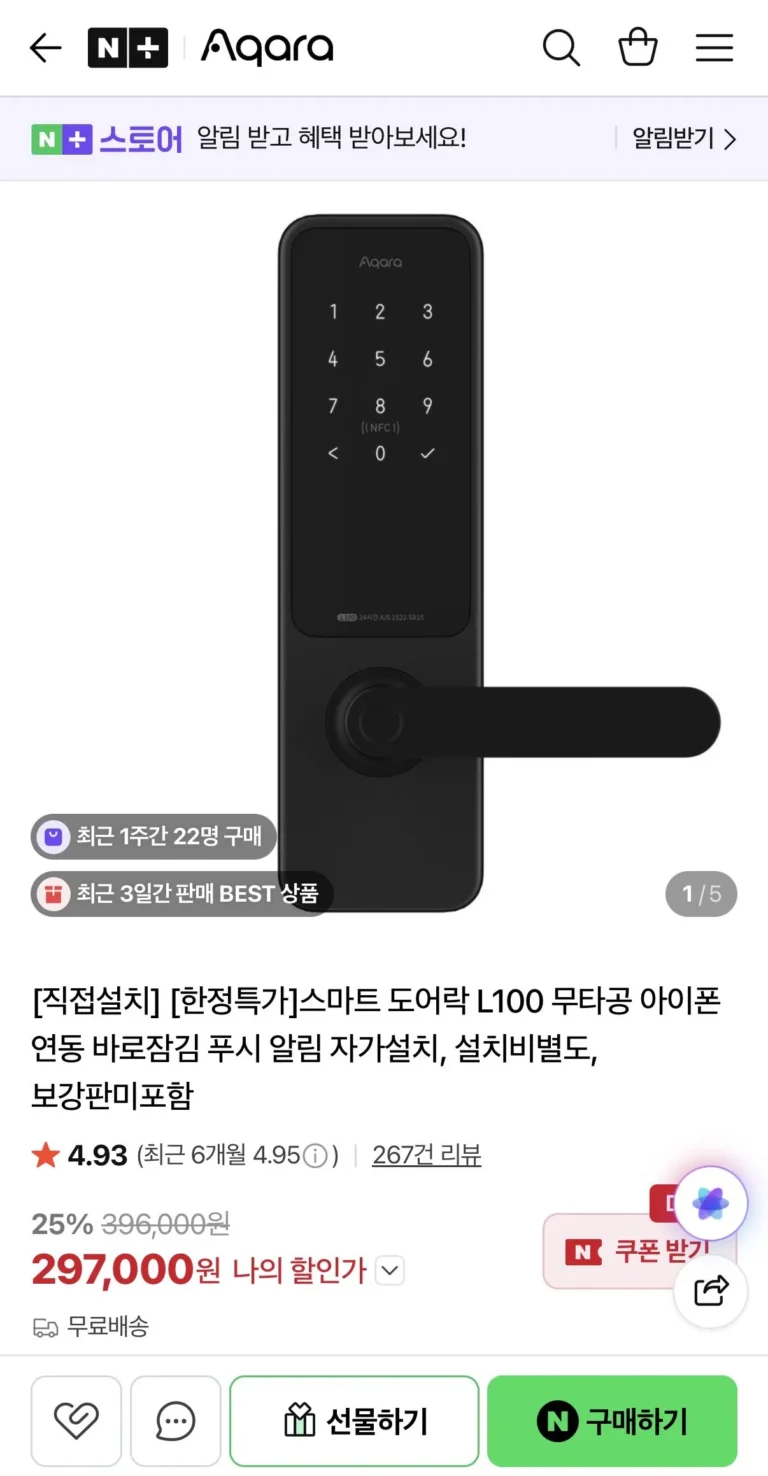The image size is (768, 1476).
Task: Share this product
Action: [x=710, y=1291]
